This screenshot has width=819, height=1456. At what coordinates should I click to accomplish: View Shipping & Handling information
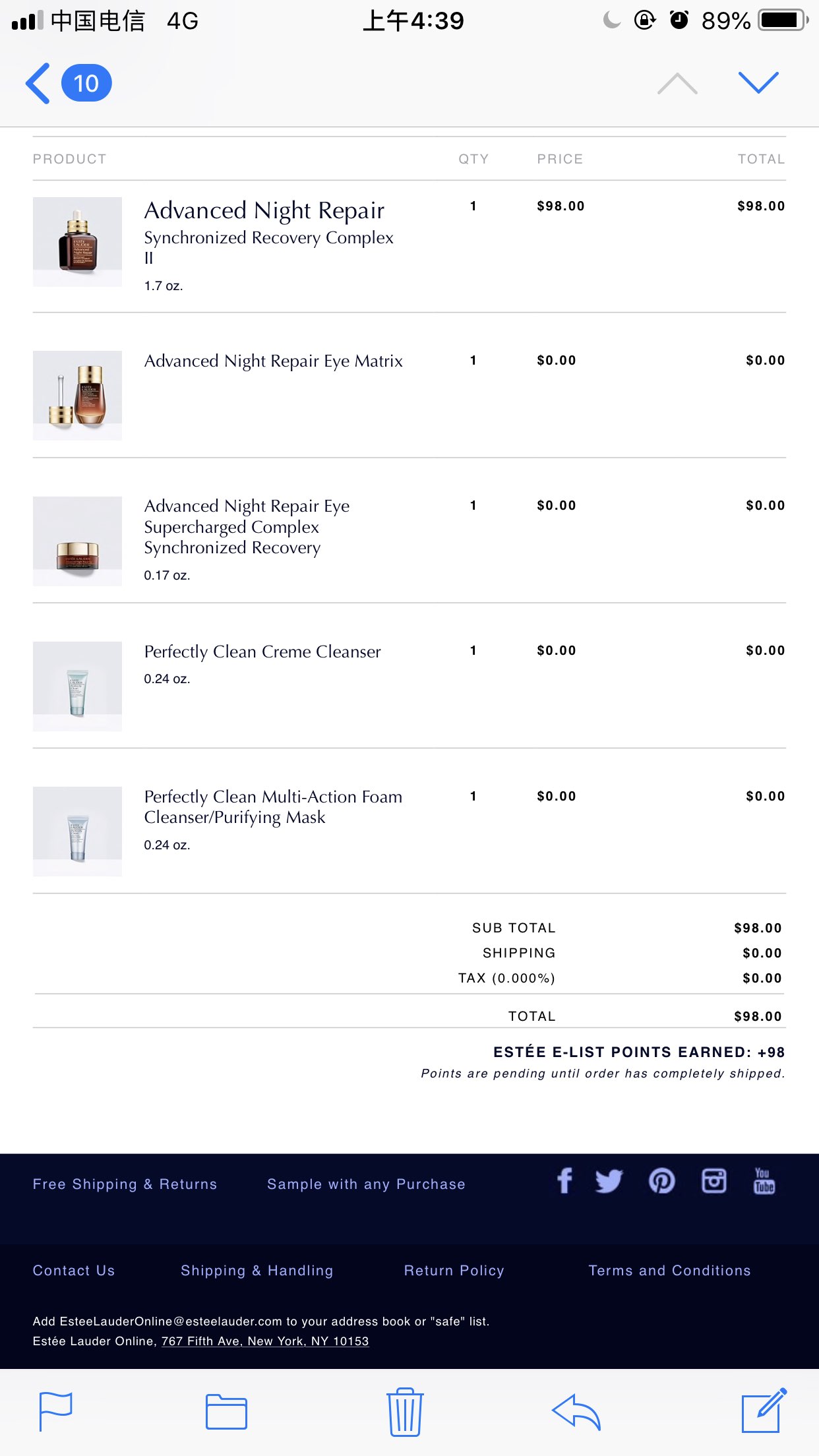pyautogui.click(x=257, y=1271)
